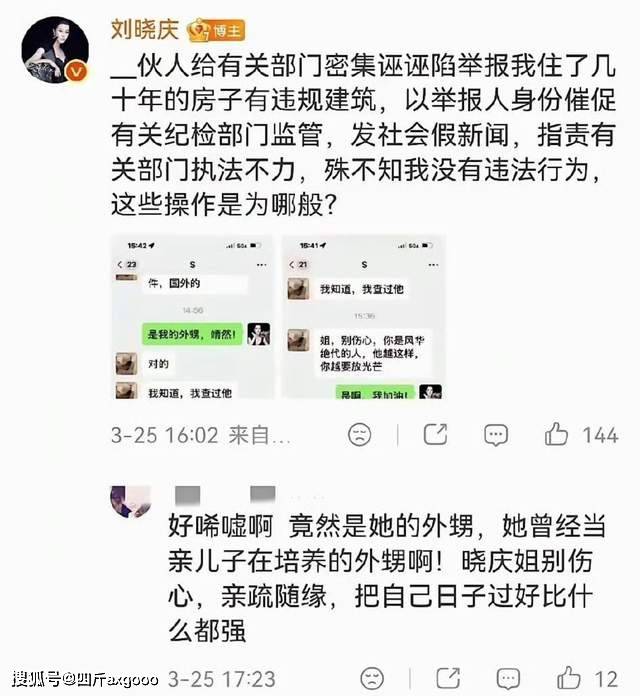Open the comments on 刘晓庆's post

pyautogui.click(x=496, y=435)
